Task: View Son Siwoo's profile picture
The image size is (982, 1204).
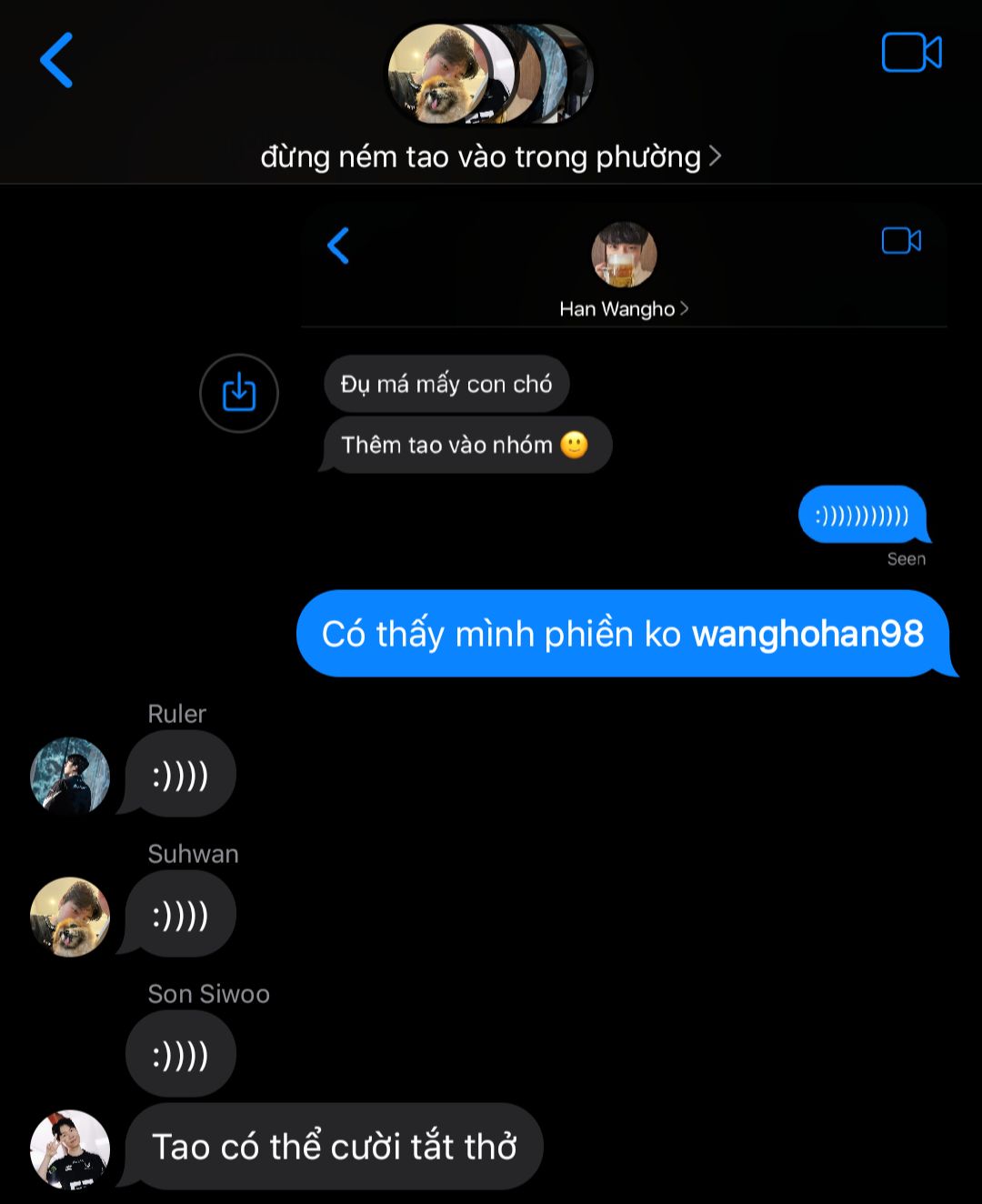Action: (x=70, y=1149)
